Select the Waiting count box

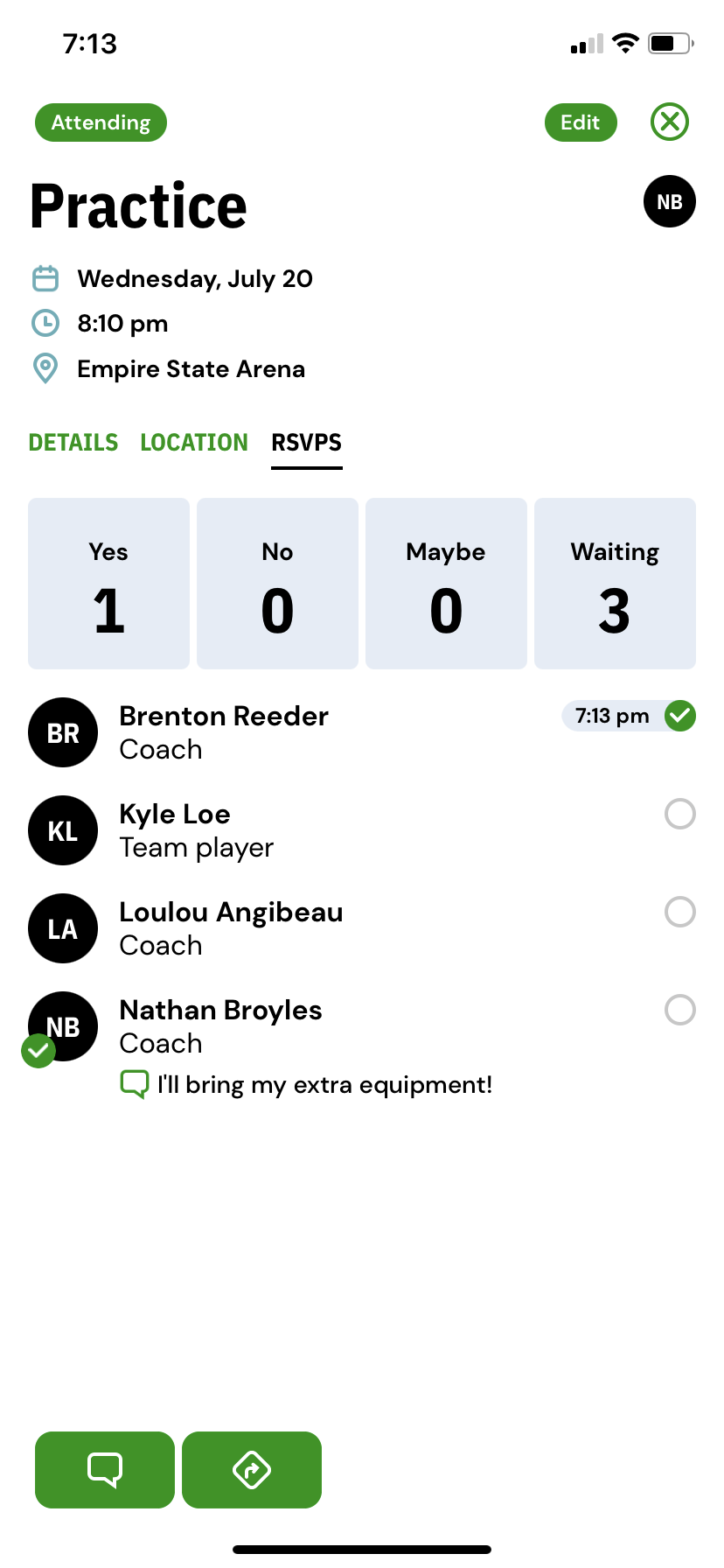tap(615, 583)
